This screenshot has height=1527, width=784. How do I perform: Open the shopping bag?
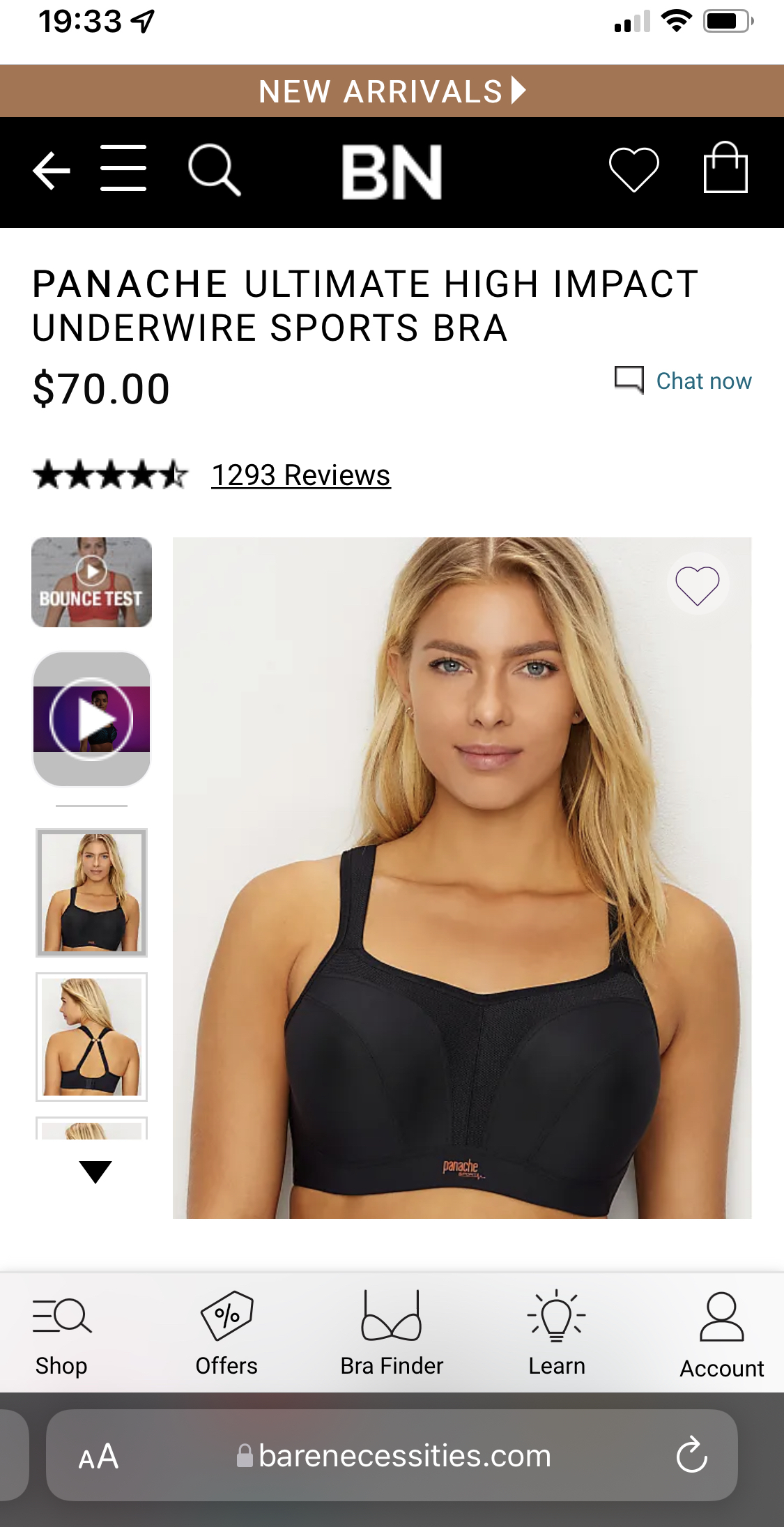tap(725, 168)
